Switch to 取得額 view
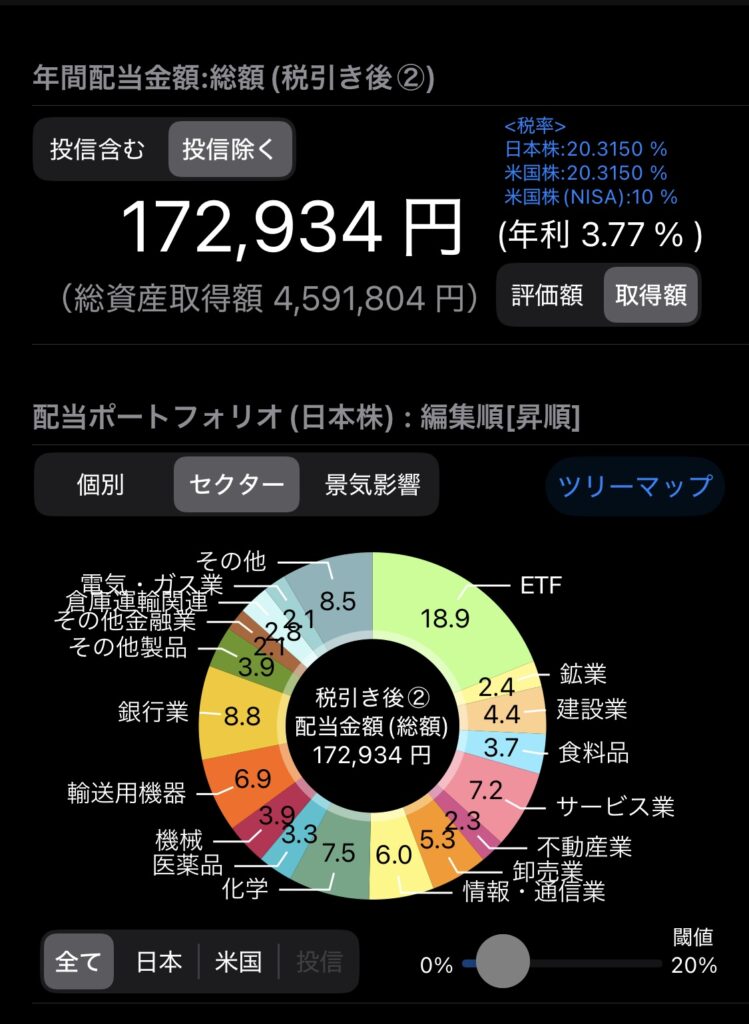Screen dimensions: 749x1024 [x=651, y=297]
